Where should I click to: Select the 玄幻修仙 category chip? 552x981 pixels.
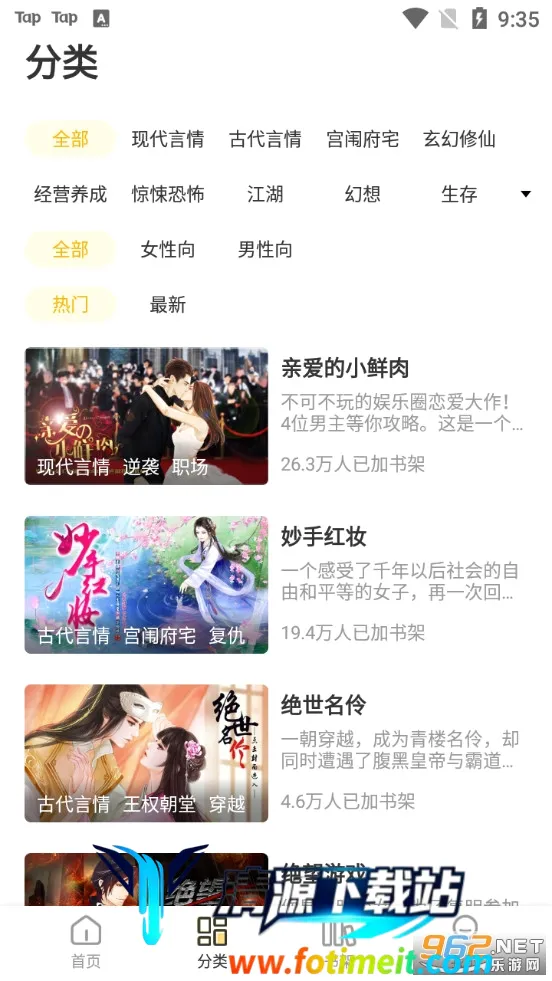tap(459, 139)
